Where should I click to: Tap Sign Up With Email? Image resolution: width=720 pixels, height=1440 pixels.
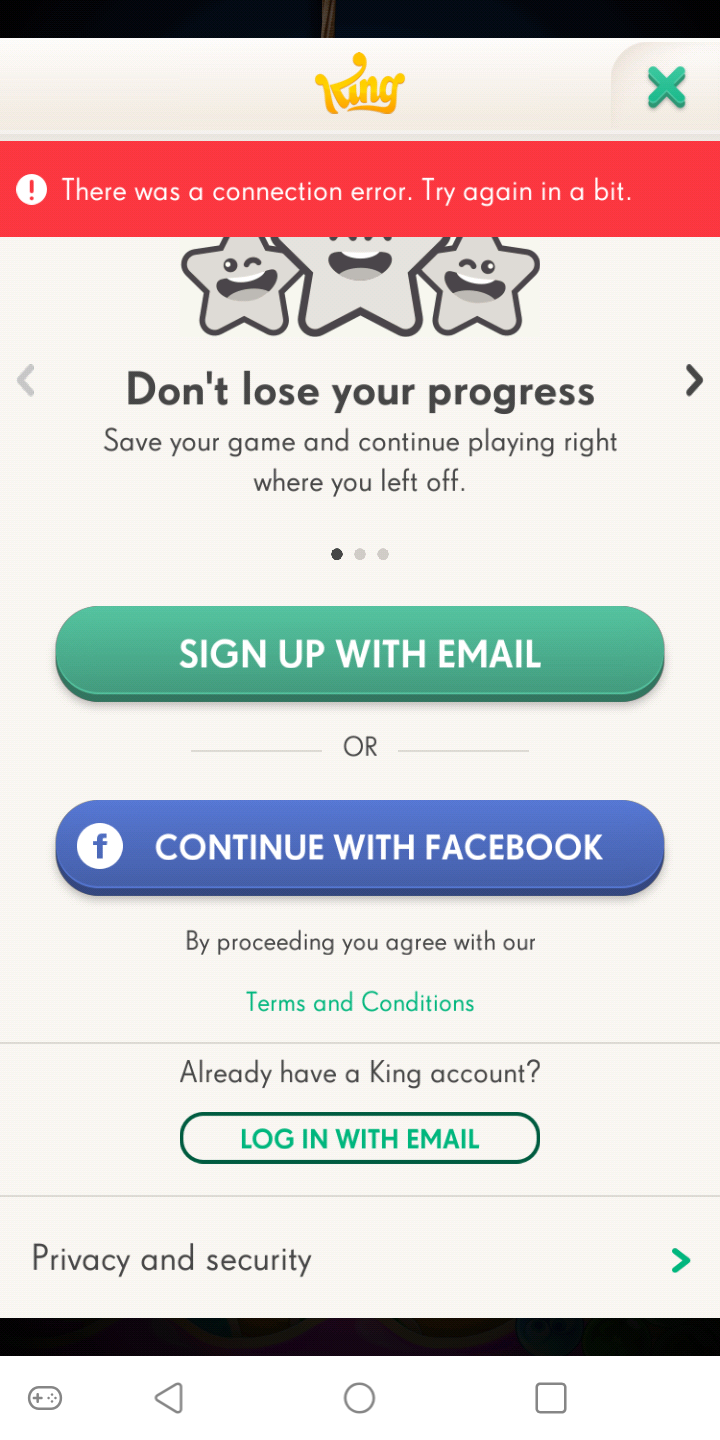tap(360, 653)
